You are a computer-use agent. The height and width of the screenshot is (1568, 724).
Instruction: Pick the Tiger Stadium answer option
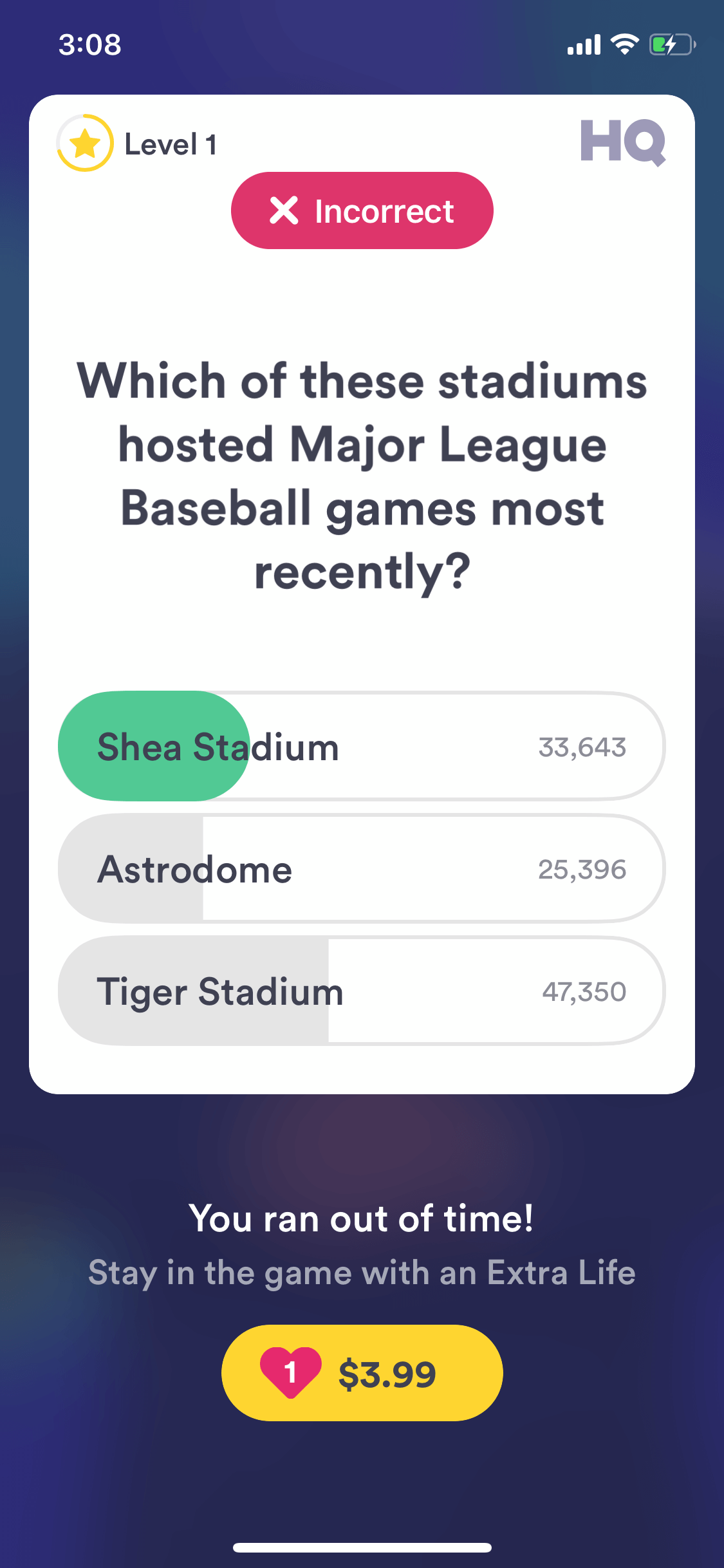point(362,991)
